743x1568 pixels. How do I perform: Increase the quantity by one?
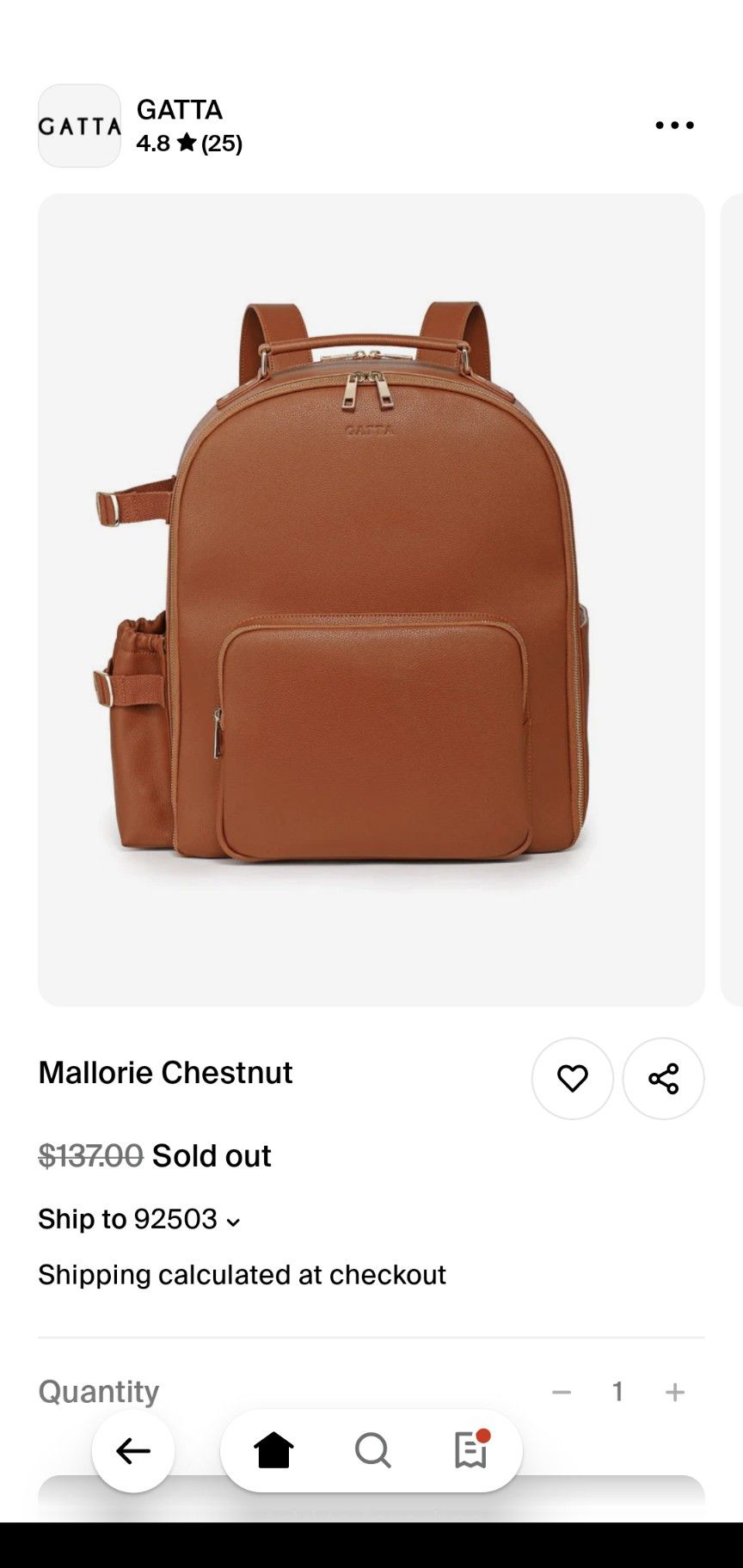click(x=675, y=1392)
